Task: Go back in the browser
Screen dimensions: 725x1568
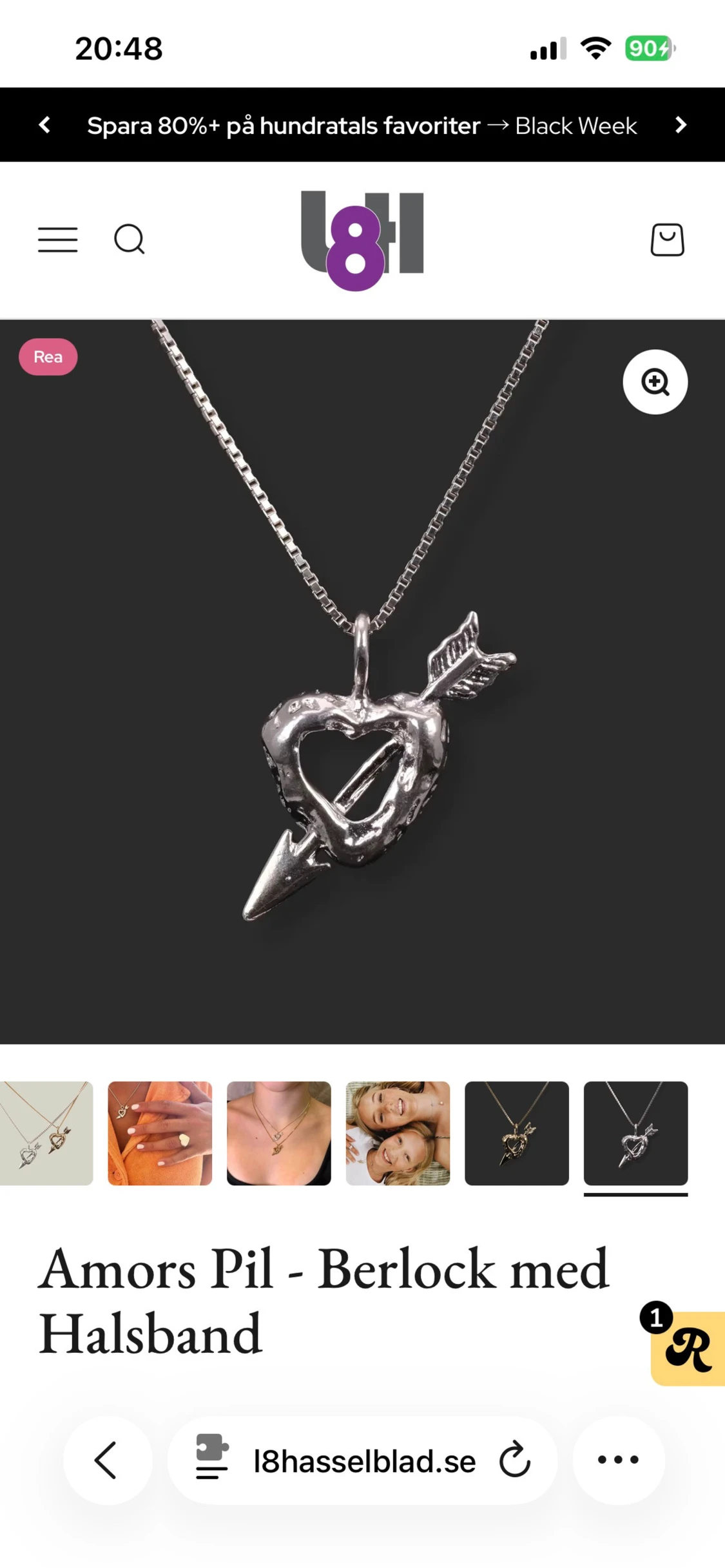Action: pyautogui.click(x=107, y=1460)
